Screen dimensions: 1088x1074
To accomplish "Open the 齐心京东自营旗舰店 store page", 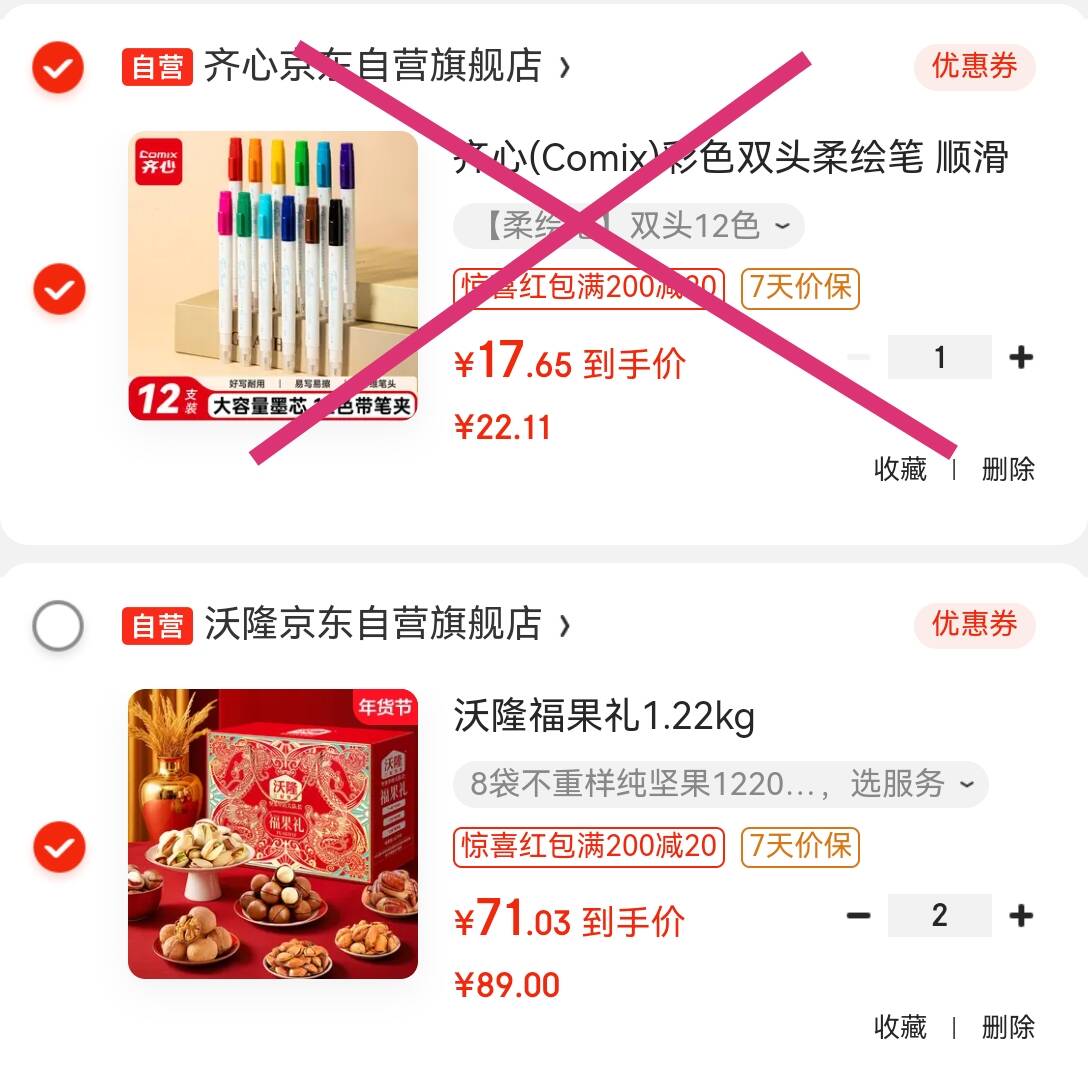I will click(372, 67).
